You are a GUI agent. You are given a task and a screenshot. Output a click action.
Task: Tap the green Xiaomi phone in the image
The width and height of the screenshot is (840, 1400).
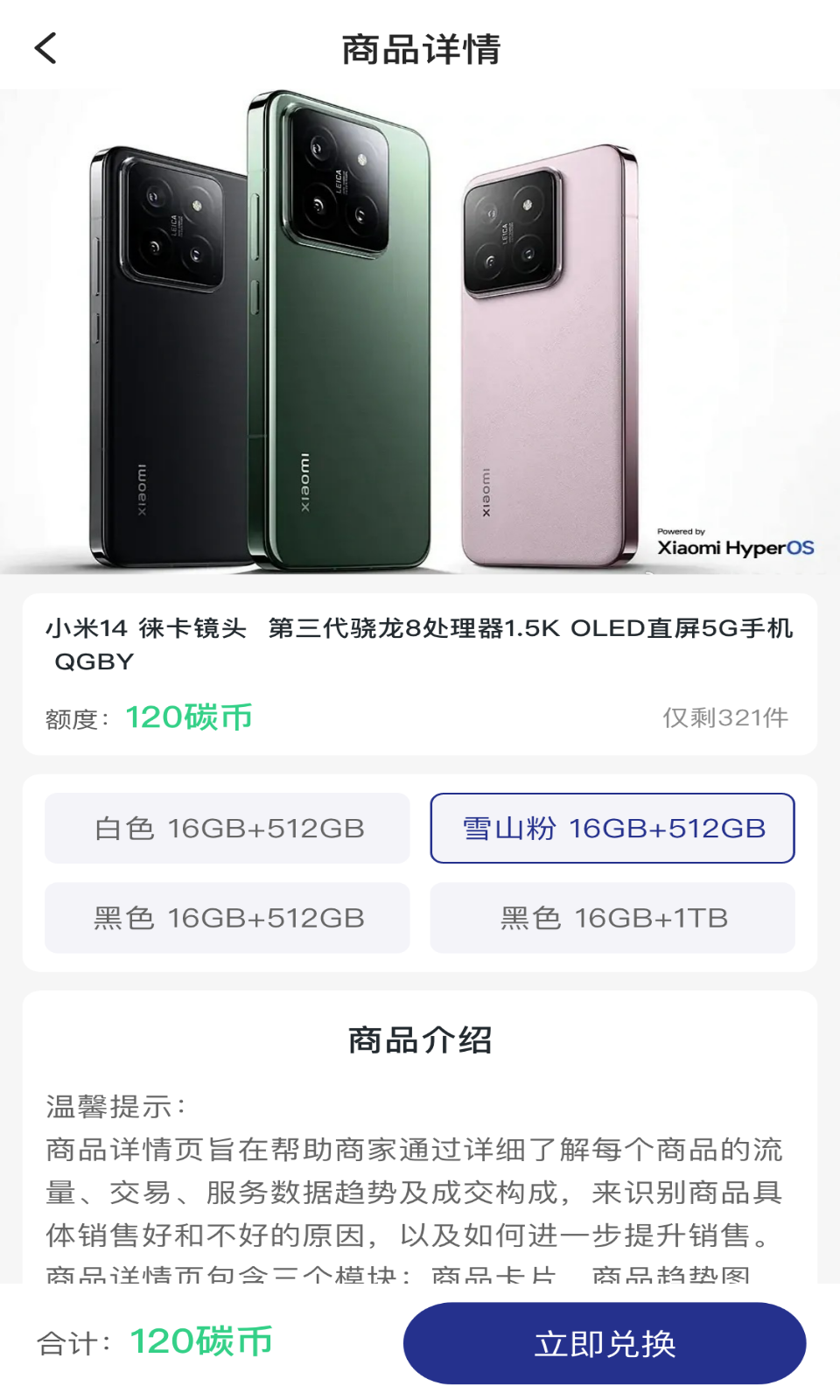pos(341,350)
